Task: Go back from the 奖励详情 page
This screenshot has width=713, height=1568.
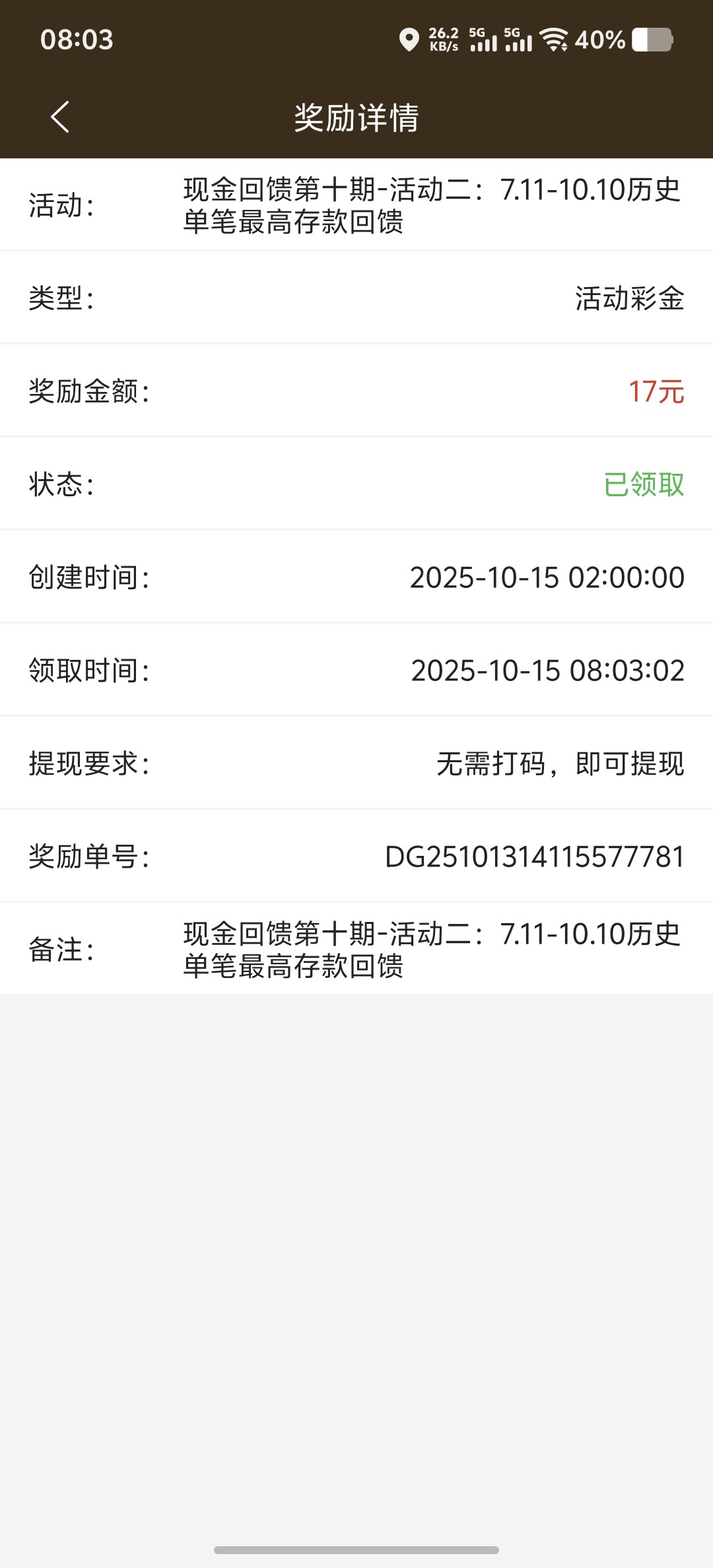Action: [60, 117]
